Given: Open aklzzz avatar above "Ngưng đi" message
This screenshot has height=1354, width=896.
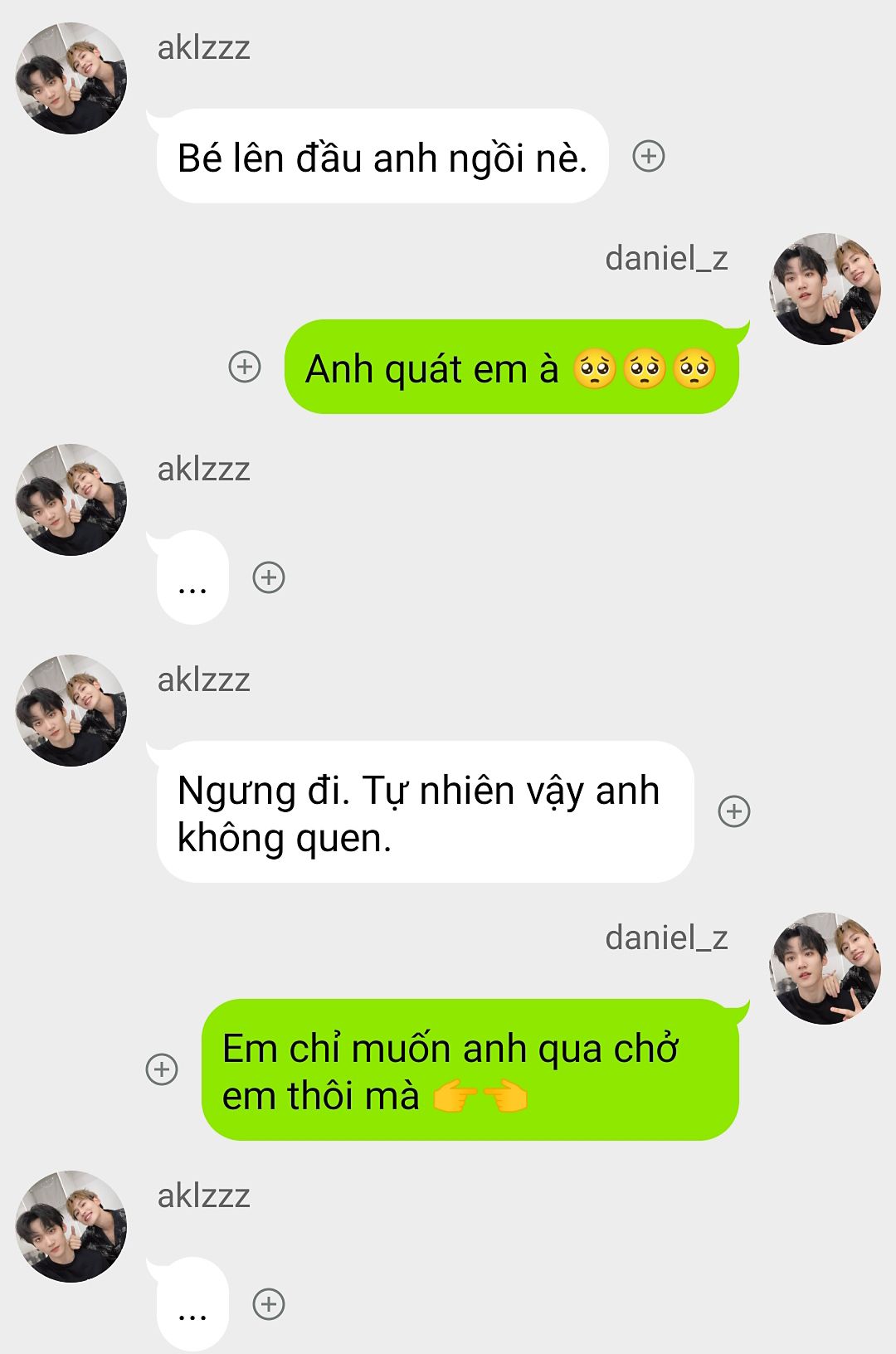Looking at the screenshot, I should [x=71, y=710].
